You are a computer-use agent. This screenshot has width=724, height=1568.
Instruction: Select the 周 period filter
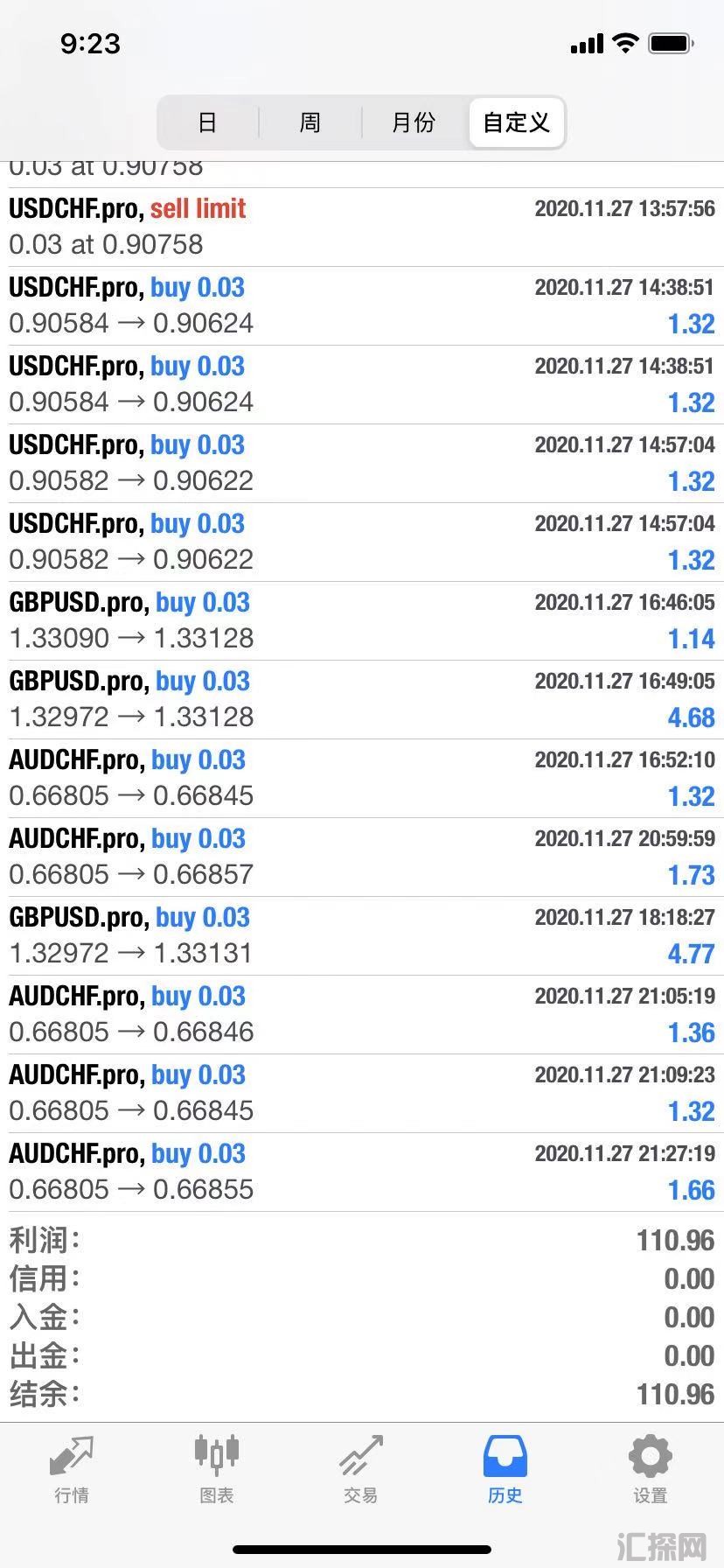[x=310, y=122]
